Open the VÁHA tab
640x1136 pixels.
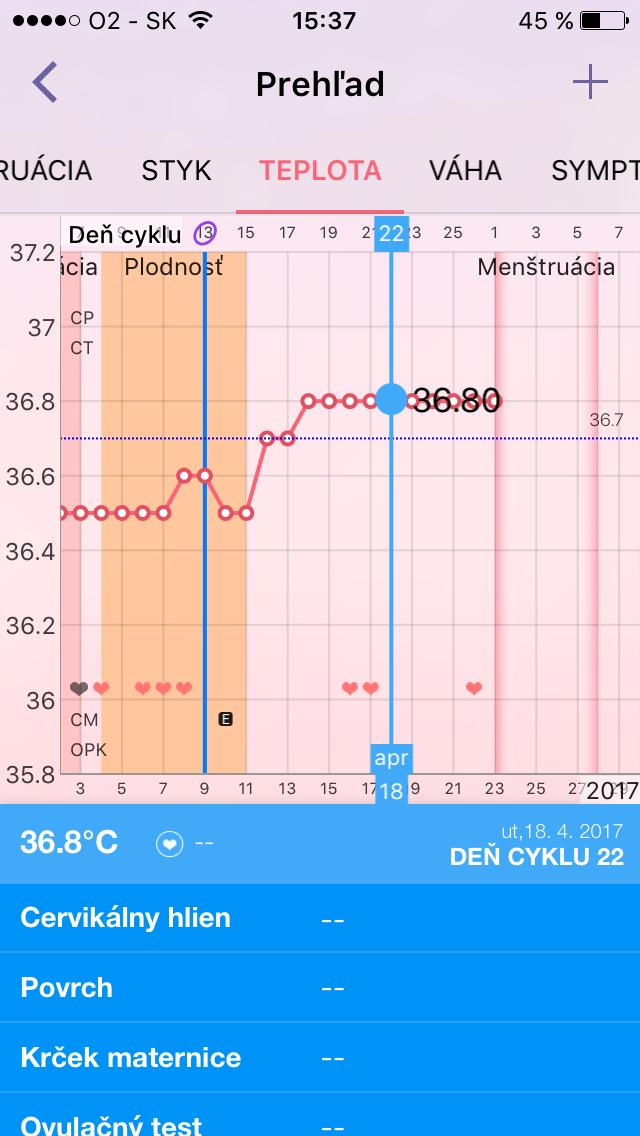click(465, 170)
